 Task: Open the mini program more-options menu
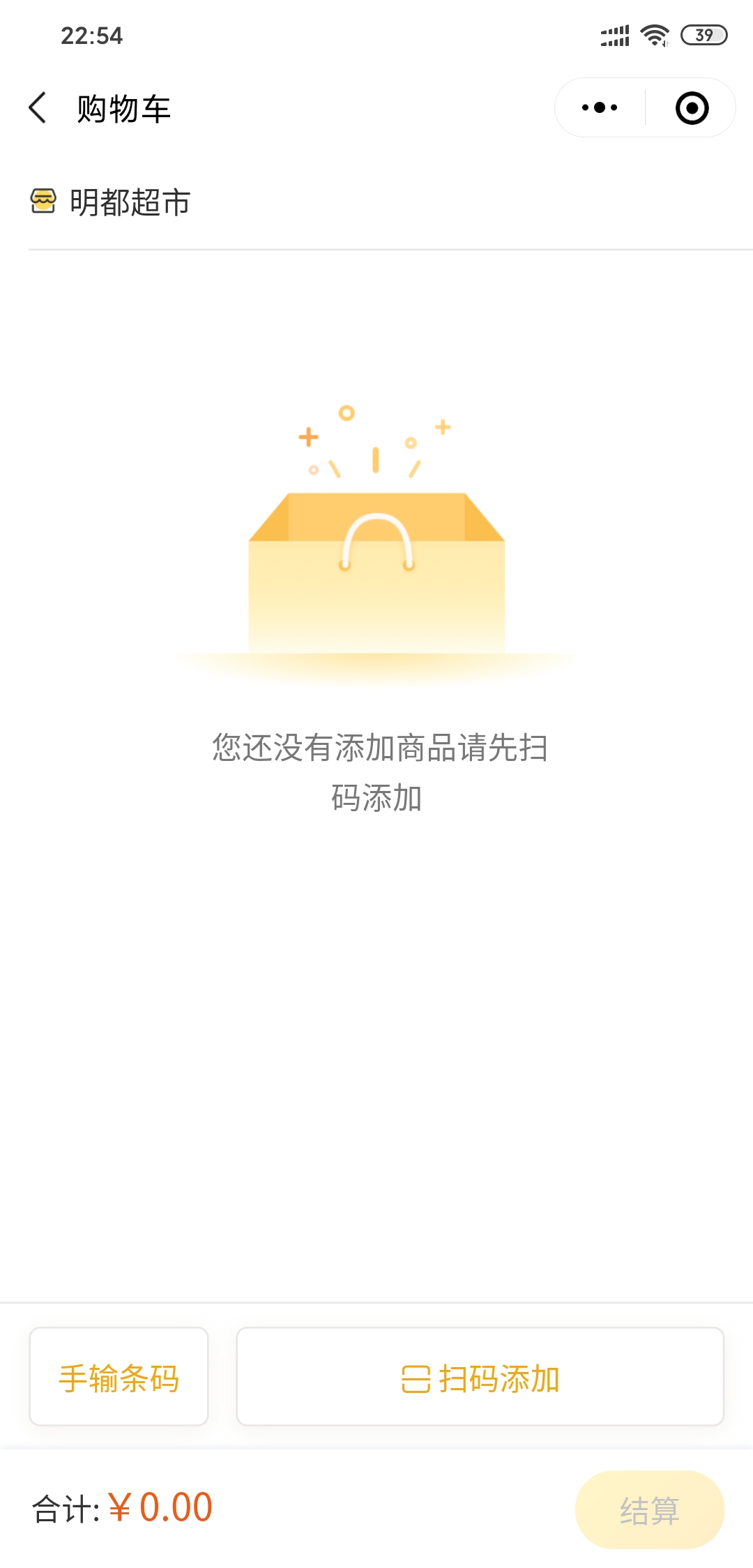[x=600, y=108]
